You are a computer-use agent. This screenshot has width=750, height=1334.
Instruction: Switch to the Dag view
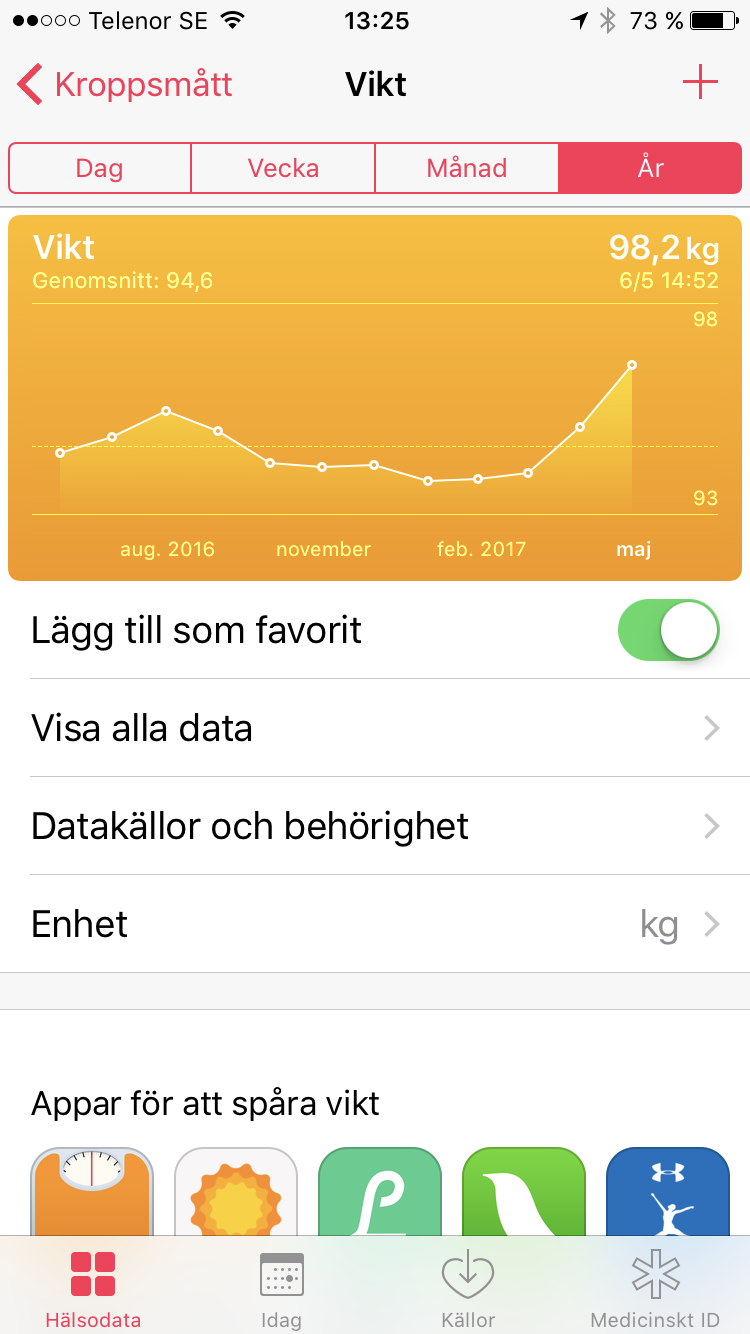pyautogui.click(x=99, y=168)
